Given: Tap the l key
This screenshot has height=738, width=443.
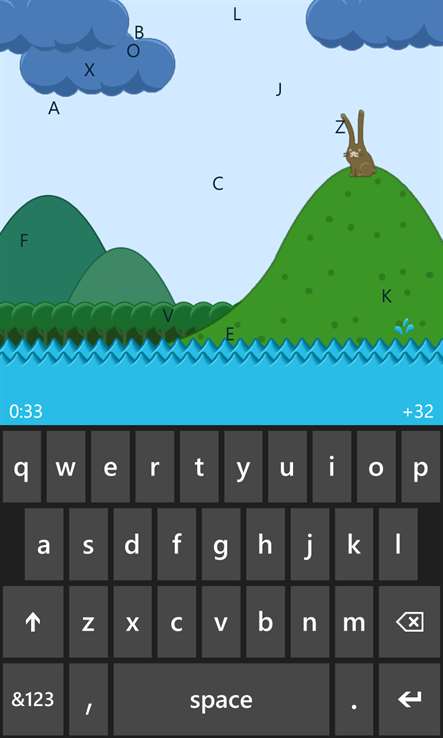Looking at the screenshot, I should pos(398,544).
